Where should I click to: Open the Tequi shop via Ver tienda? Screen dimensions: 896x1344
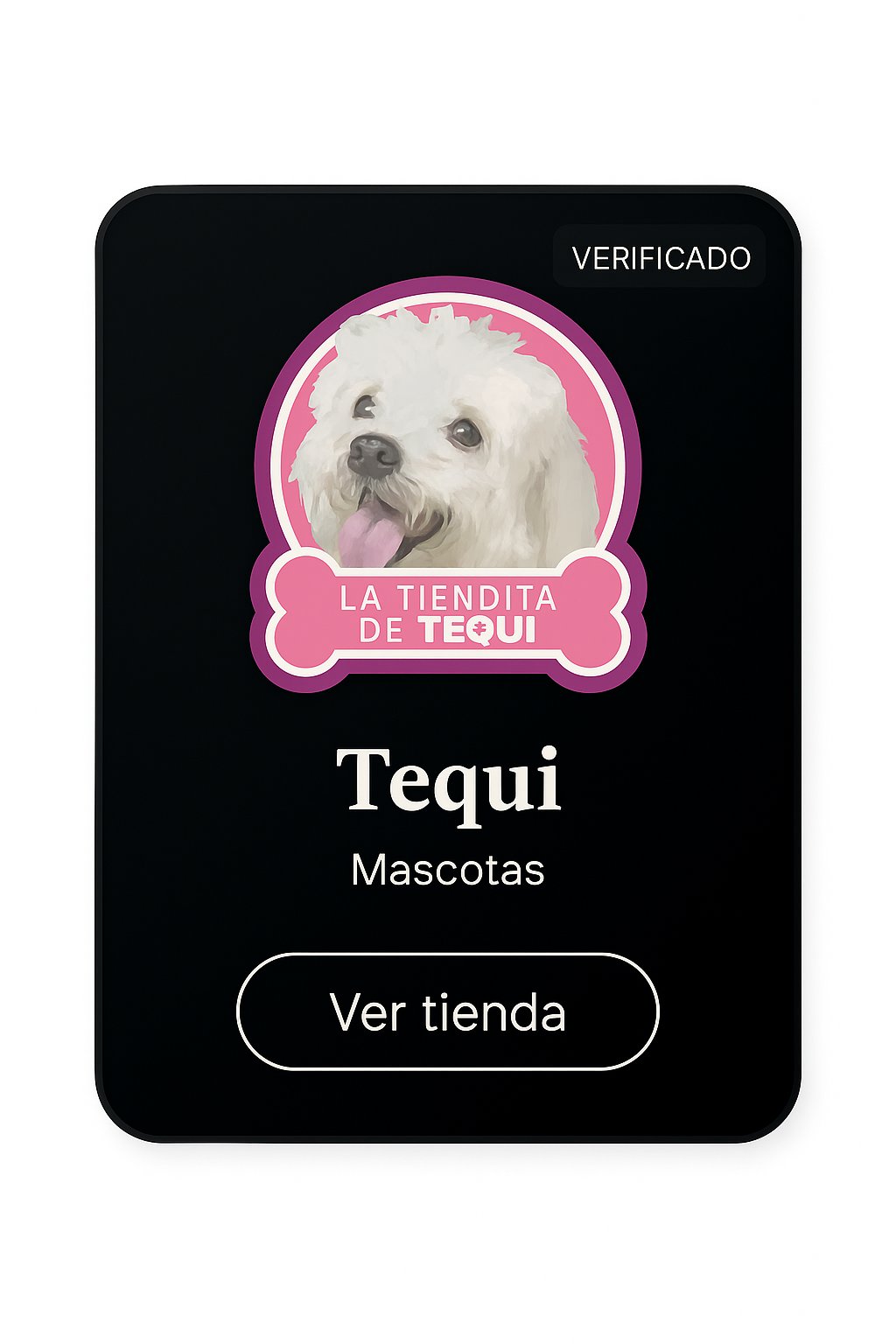(x=448, y=1011)
